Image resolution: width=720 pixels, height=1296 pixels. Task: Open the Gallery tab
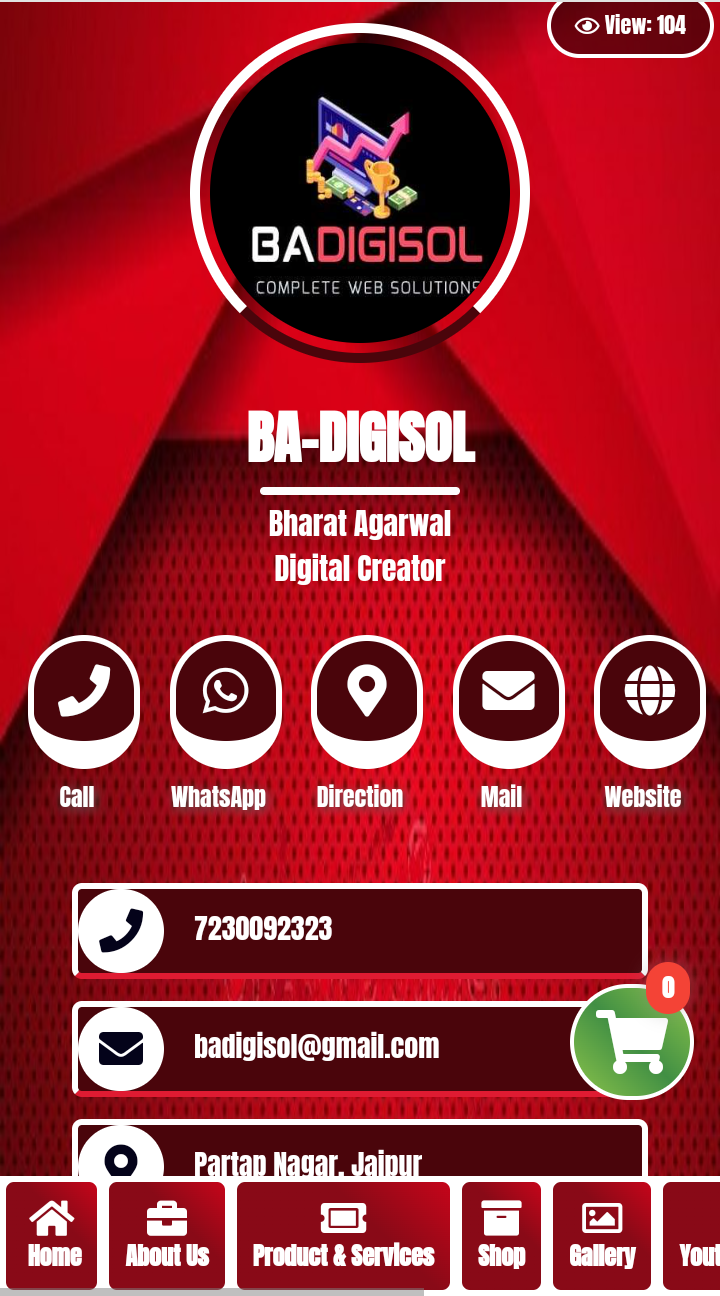(x=602, y=1236)
